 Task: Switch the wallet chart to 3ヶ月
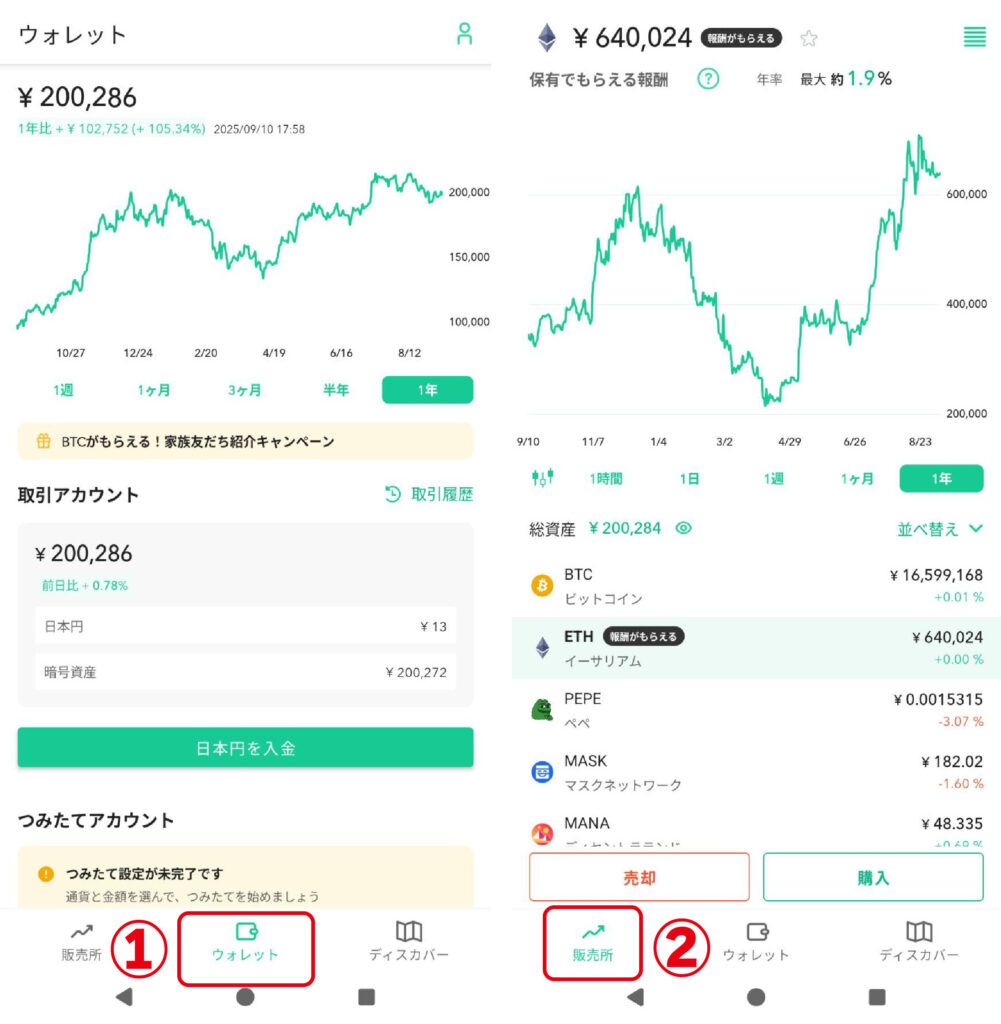[x=244, y=390]
